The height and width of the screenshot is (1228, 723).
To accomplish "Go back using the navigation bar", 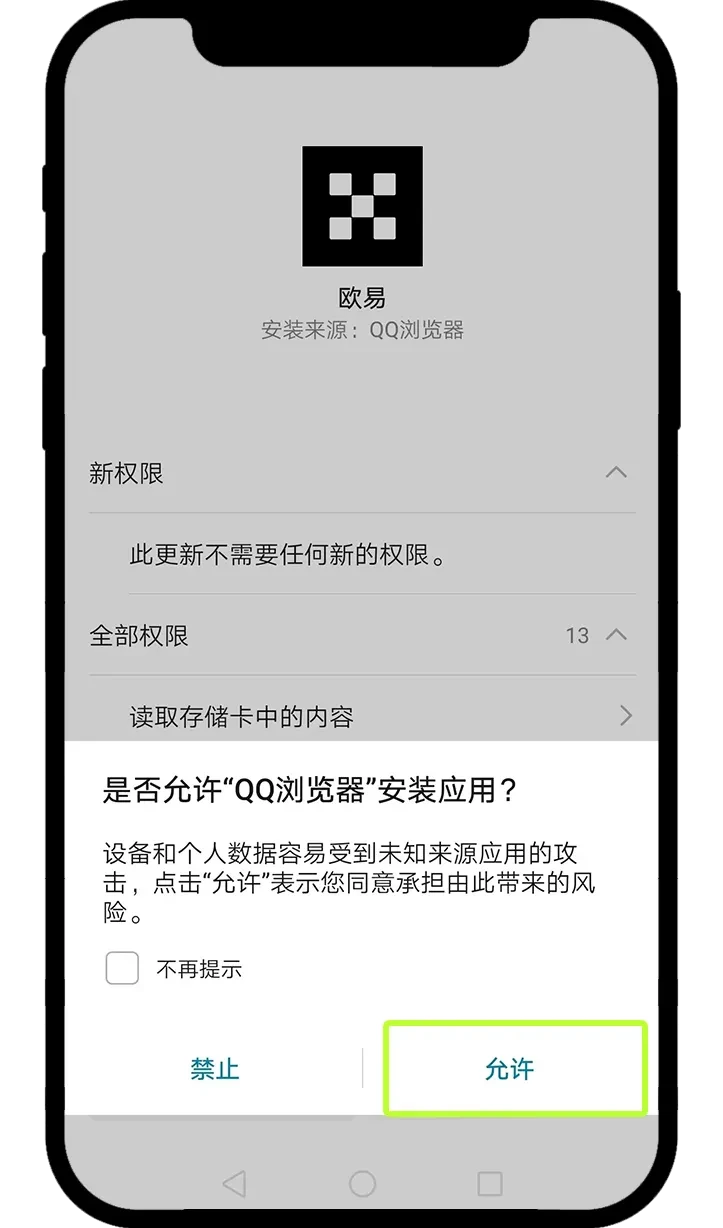I will point(234,1184).
